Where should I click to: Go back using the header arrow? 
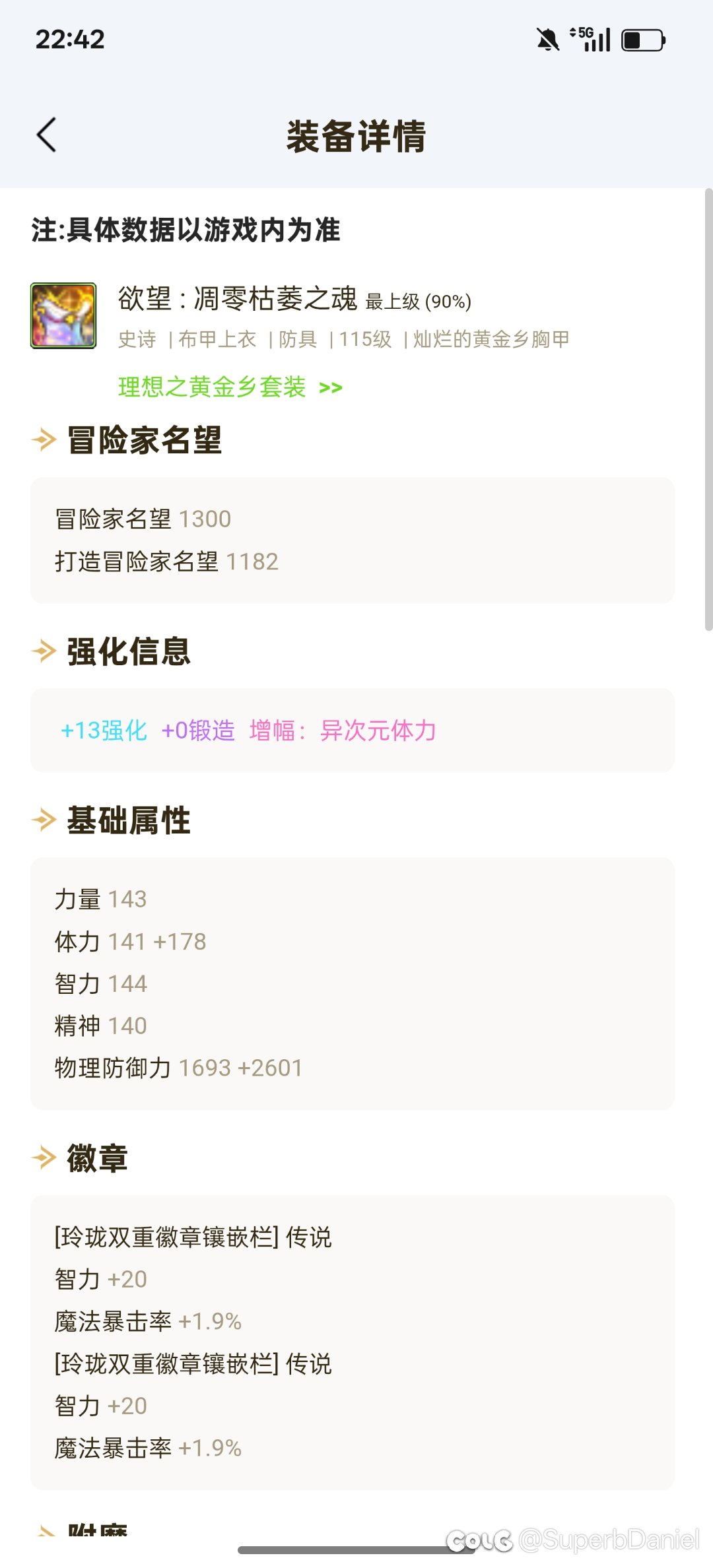tap(47, 135)
